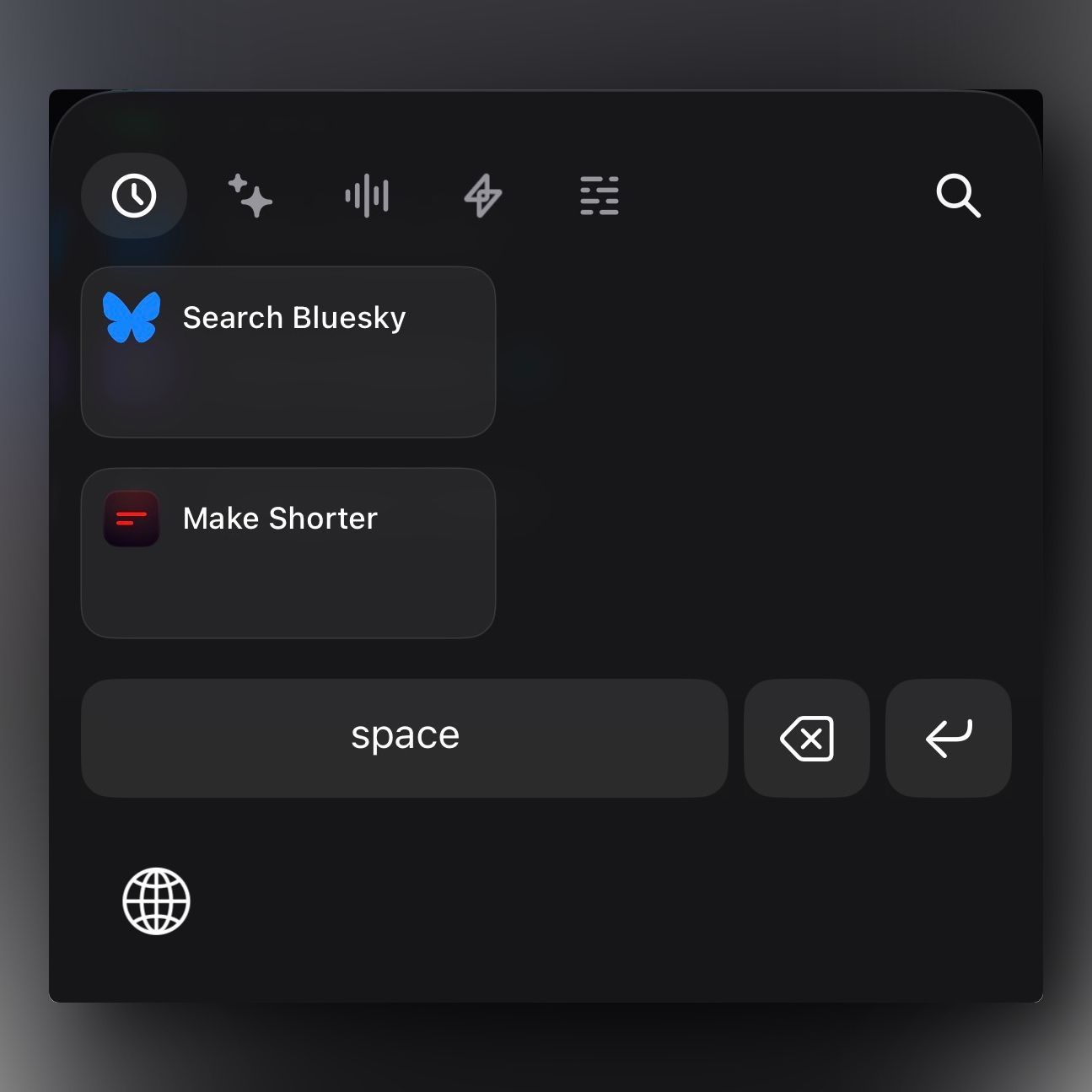
Task: Select the recents clock tab
Action: [134, 196]
